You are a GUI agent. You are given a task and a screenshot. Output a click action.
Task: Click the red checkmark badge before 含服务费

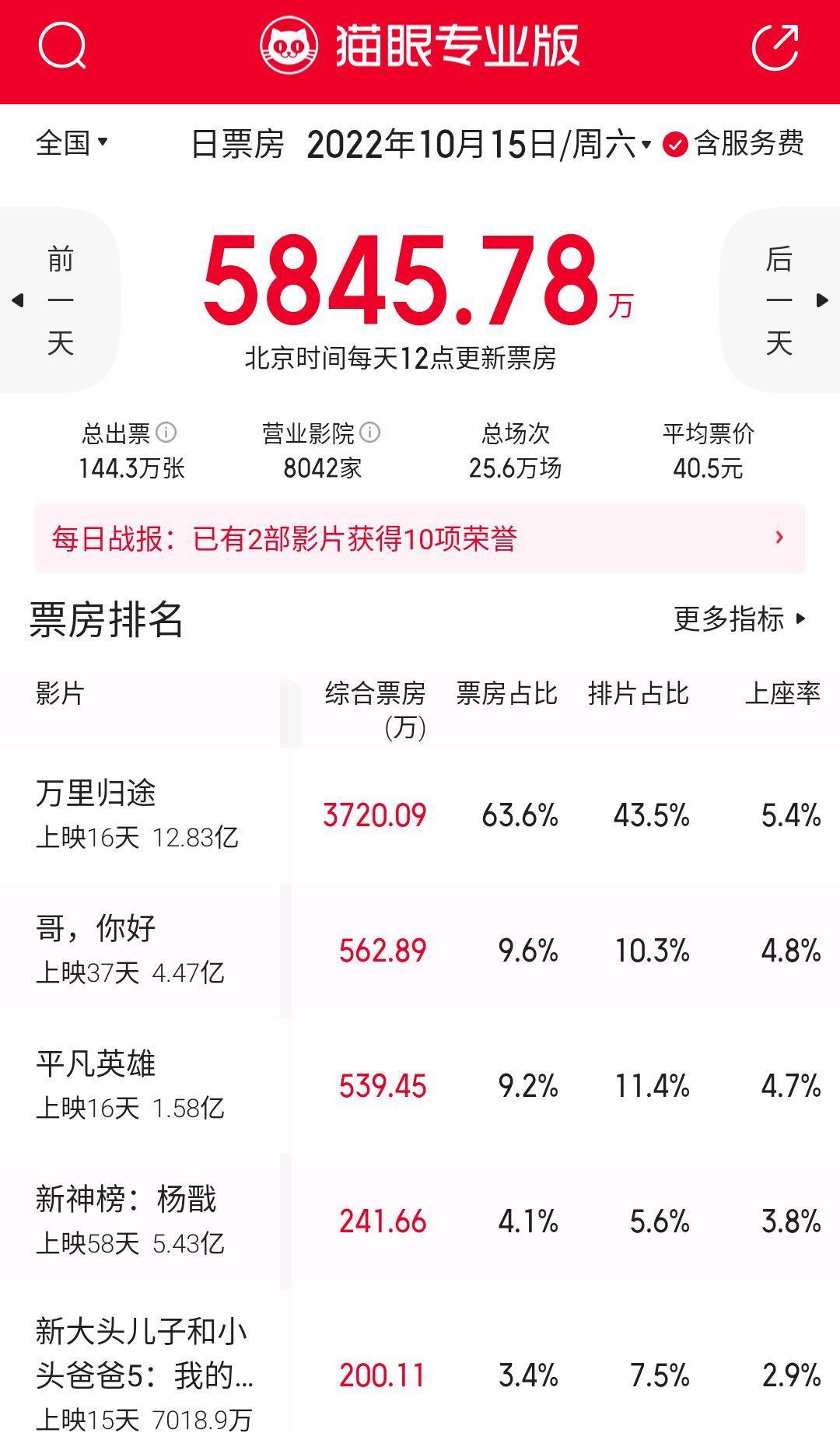click(674, 142)
